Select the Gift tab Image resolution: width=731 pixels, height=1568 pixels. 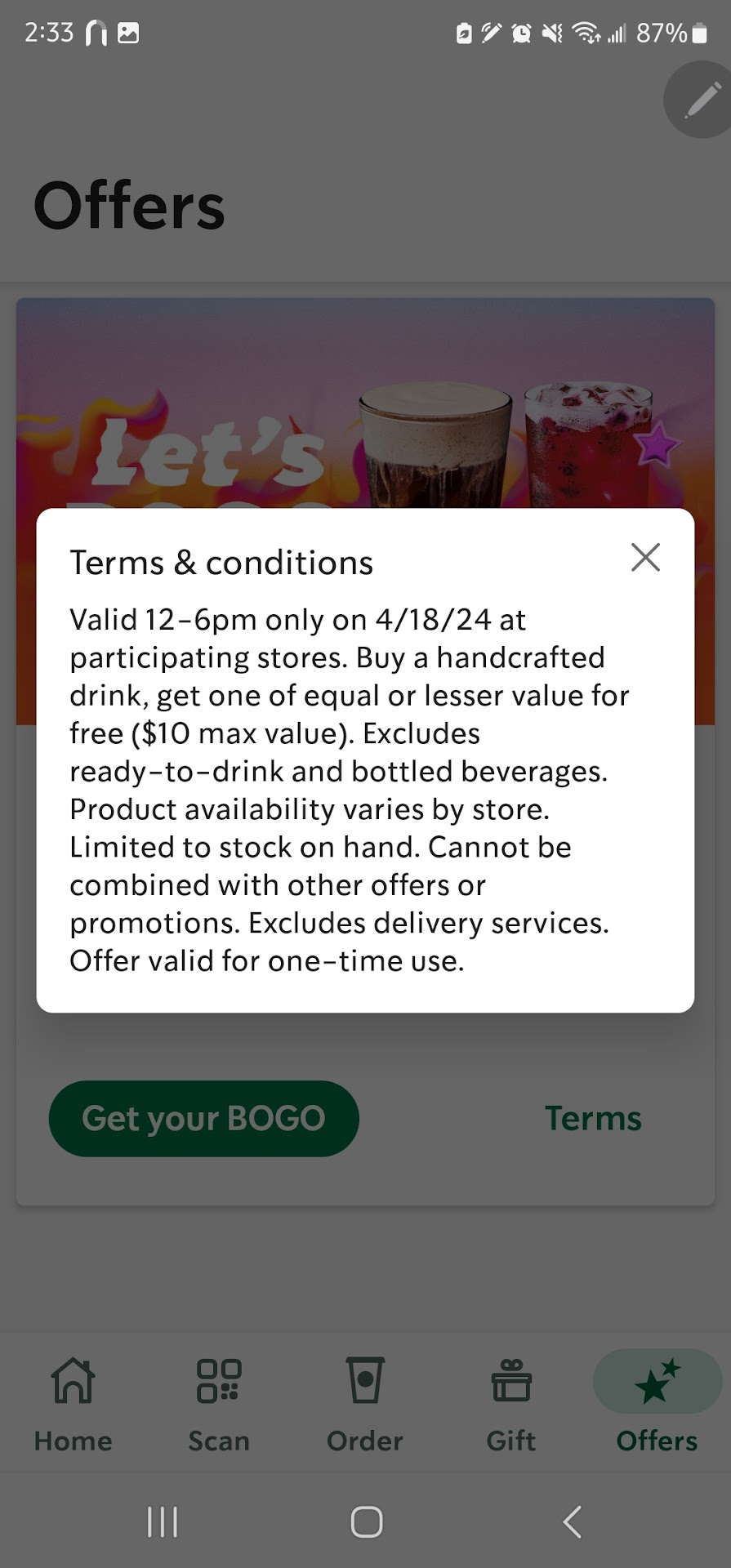coord(511,1404)
